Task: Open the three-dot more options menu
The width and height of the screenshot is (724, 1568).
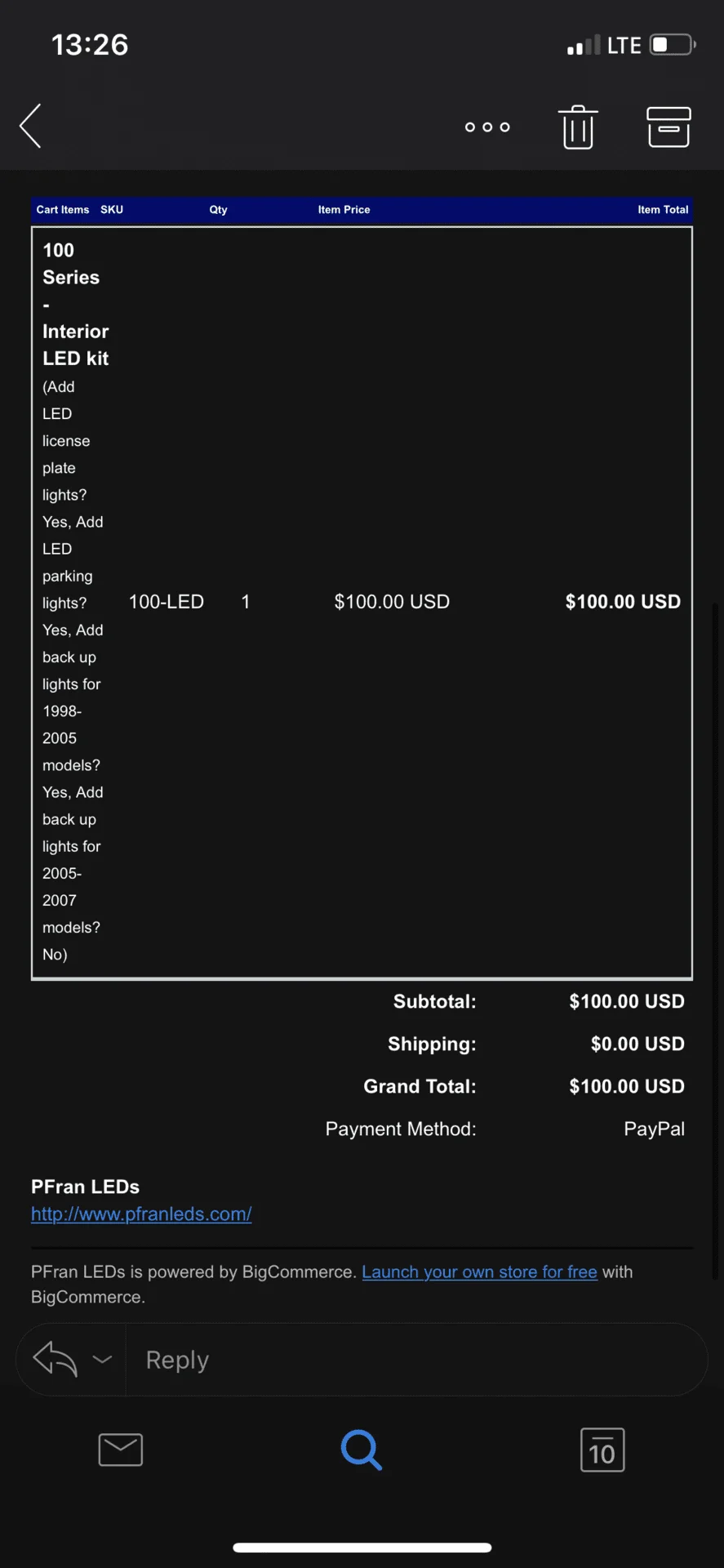Action: click(487, 127)
